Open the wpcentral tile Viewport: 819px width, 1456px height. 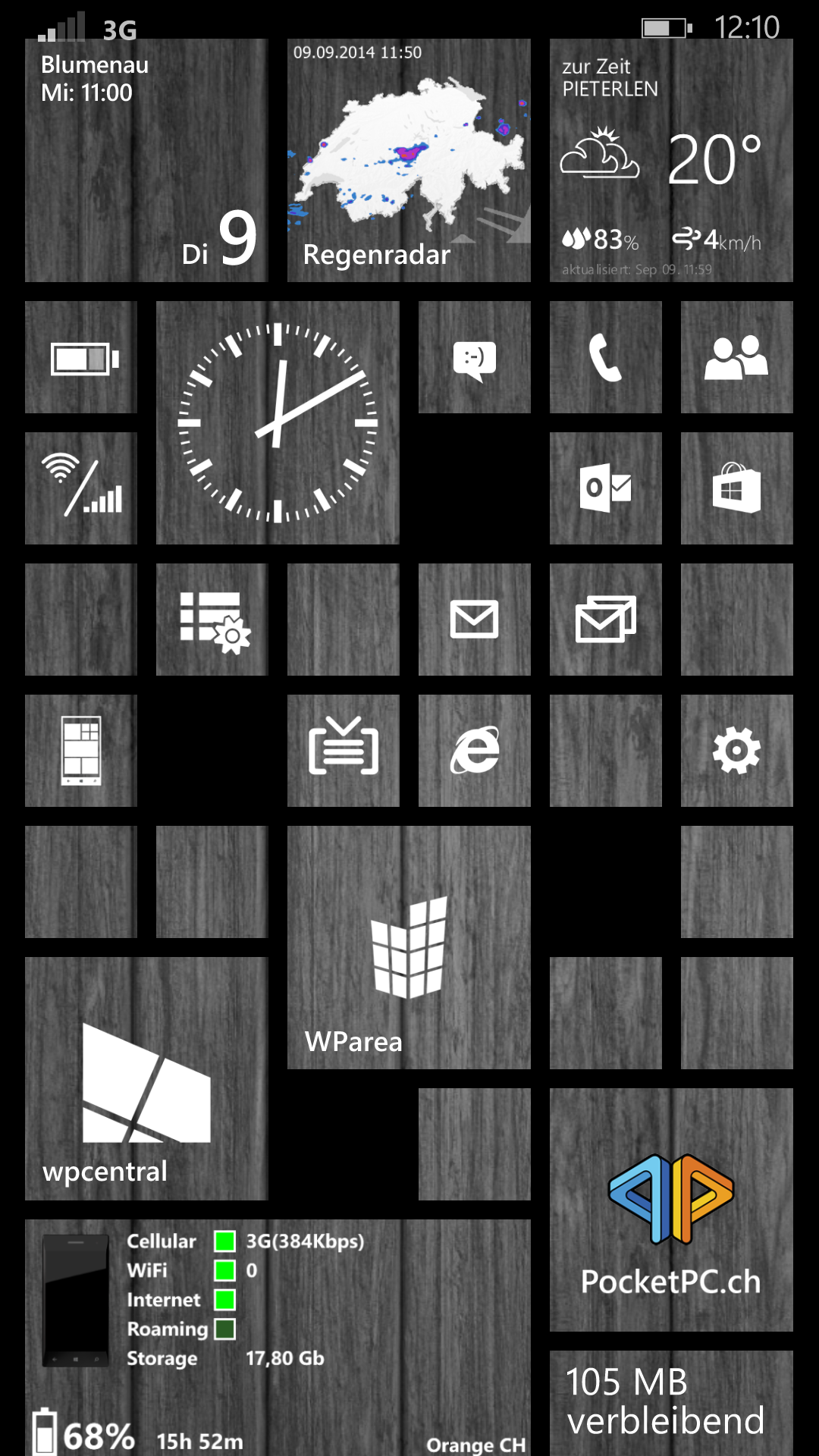tap(146, 1078)
